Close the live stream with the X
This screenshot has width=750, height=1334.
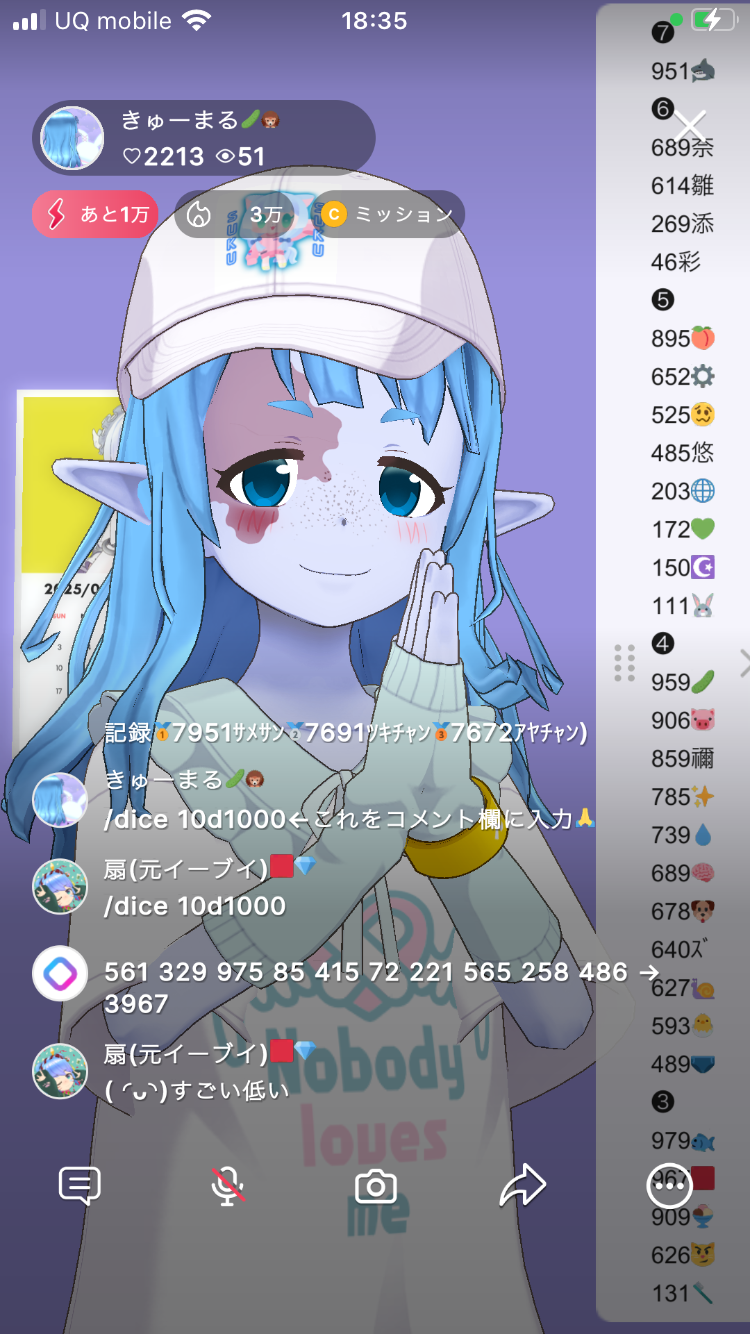[690, 126]
